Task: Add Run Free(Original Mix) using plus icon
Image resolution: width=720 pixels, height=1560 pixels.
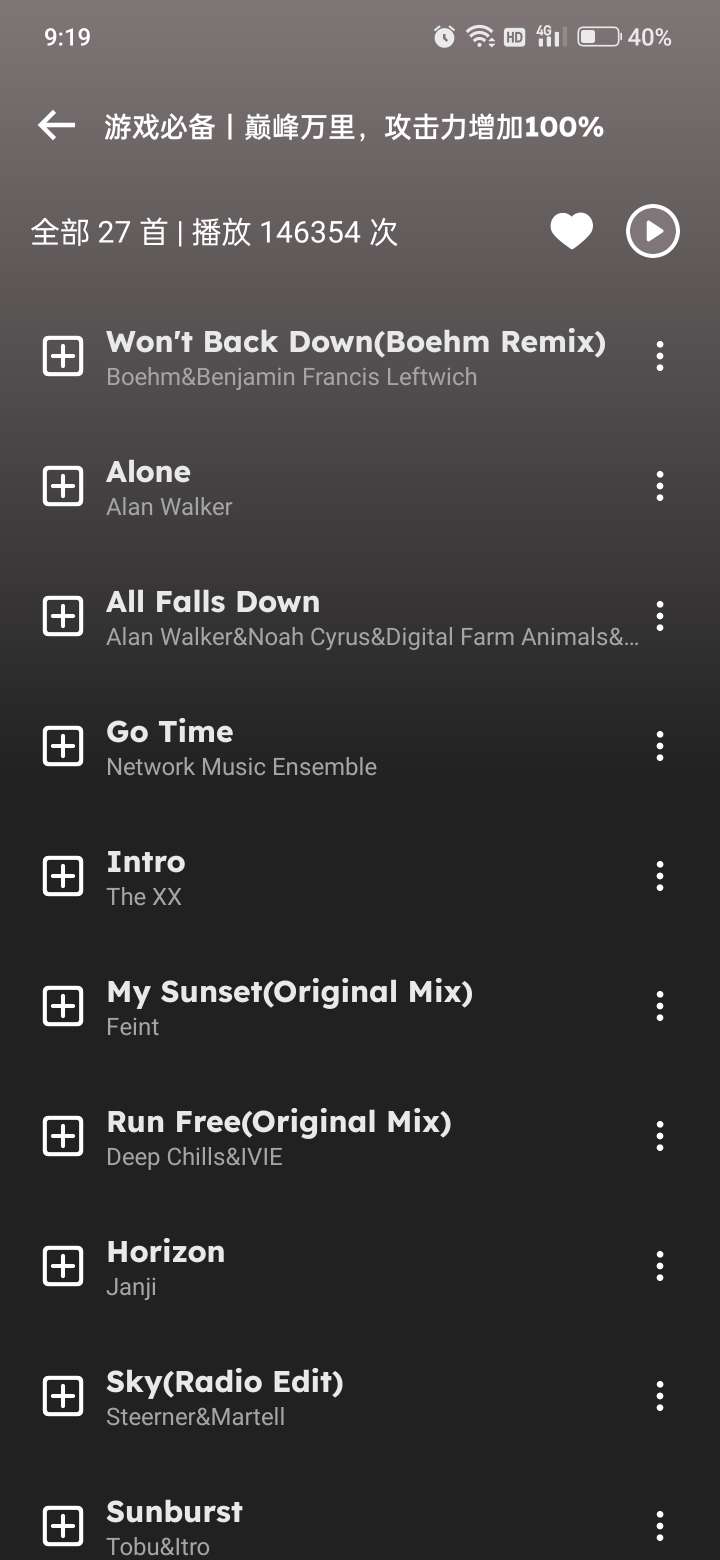Action: 63,1137
